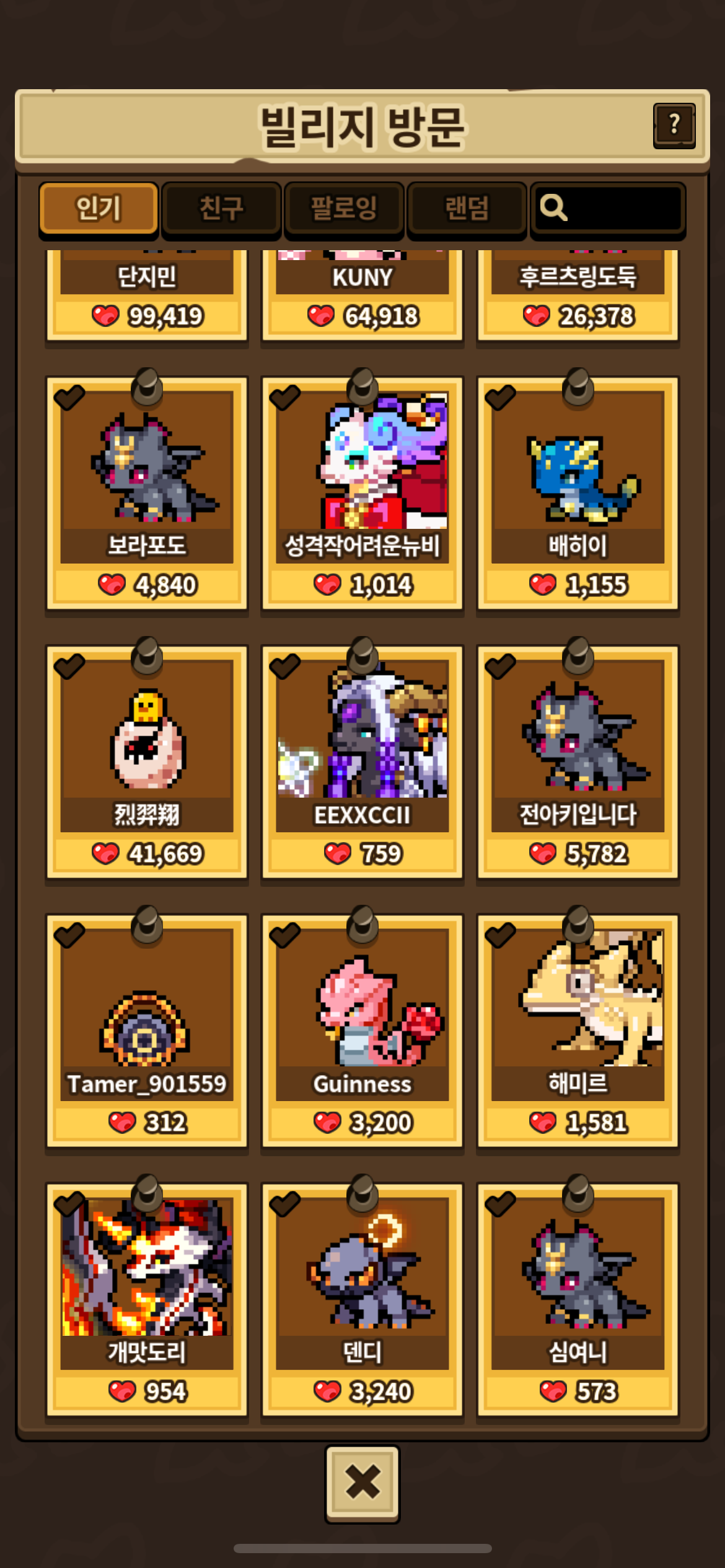The image size is (725, 1568).
Task: Close the village visit window
Action: point(362,1483)
